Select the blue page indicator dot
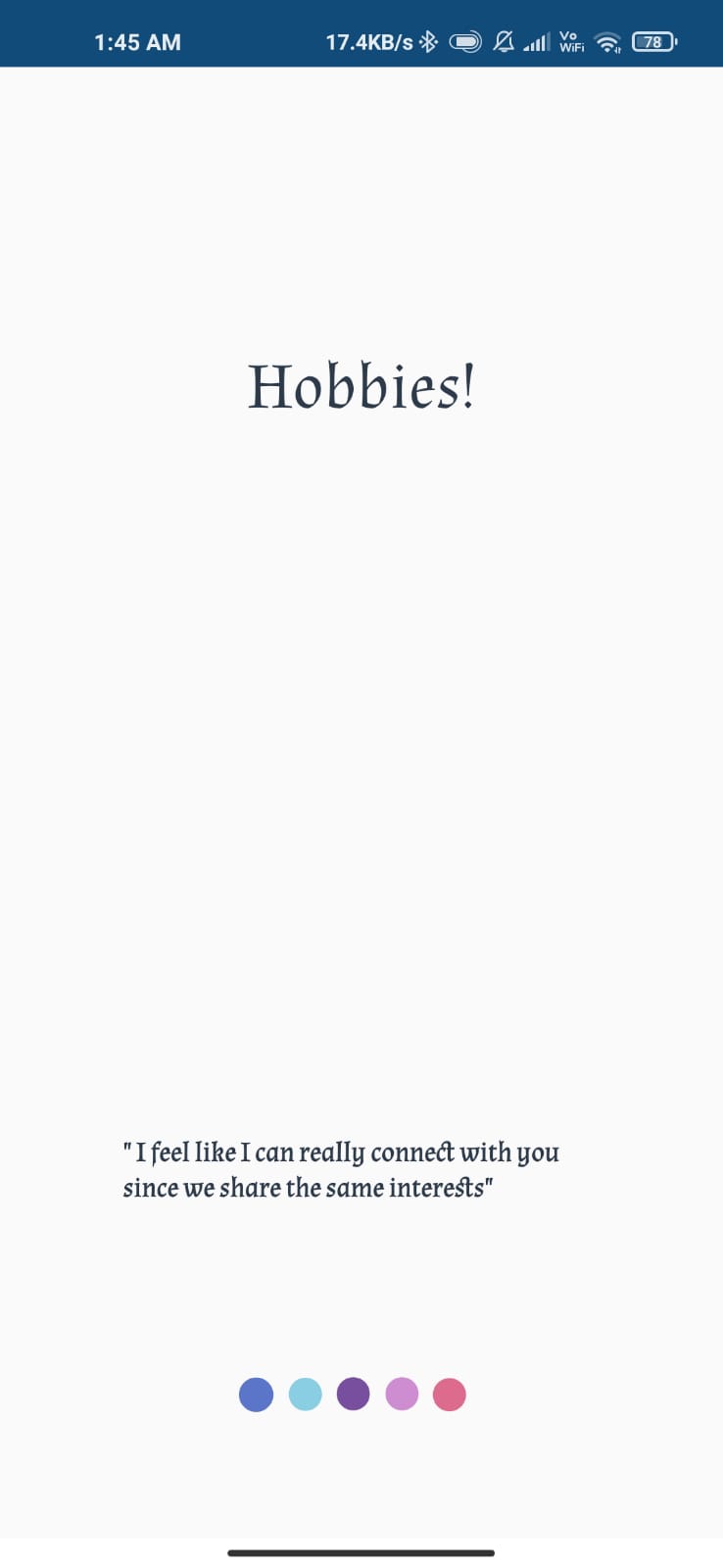The image size is (723, 1568). (256, 1394)
